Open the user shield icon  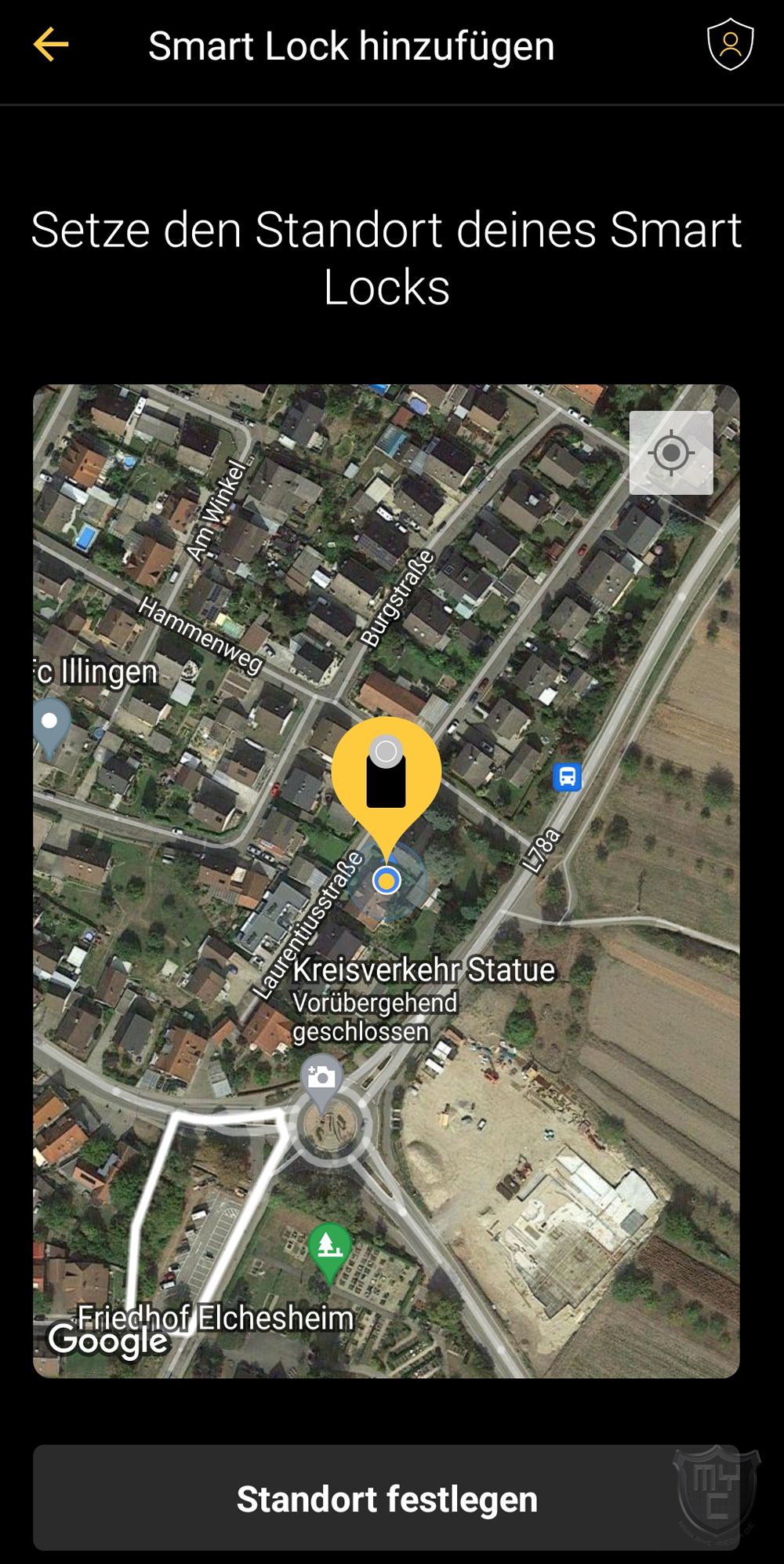tap(730, 45)
